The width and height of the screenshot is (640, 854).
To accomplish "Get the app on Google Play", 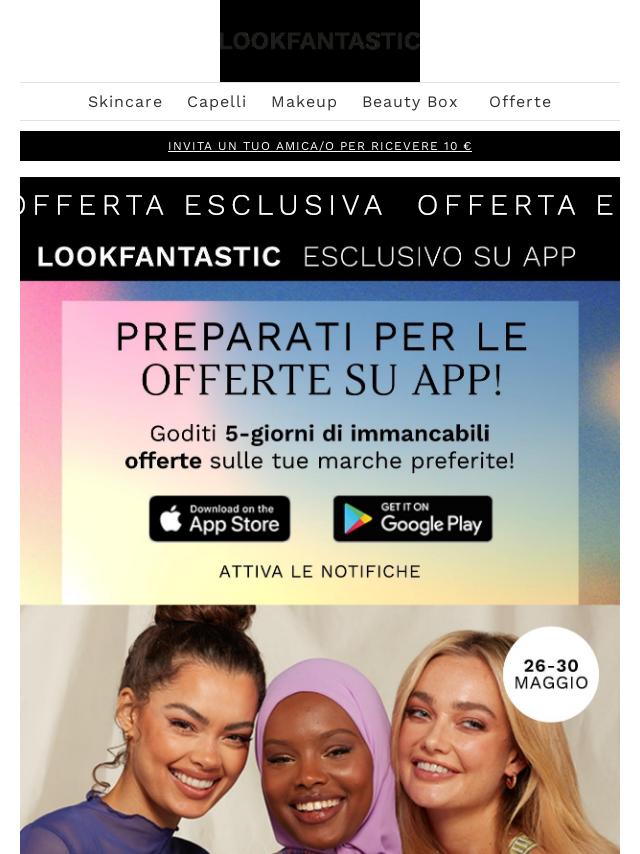I will (x=413, y=519).
